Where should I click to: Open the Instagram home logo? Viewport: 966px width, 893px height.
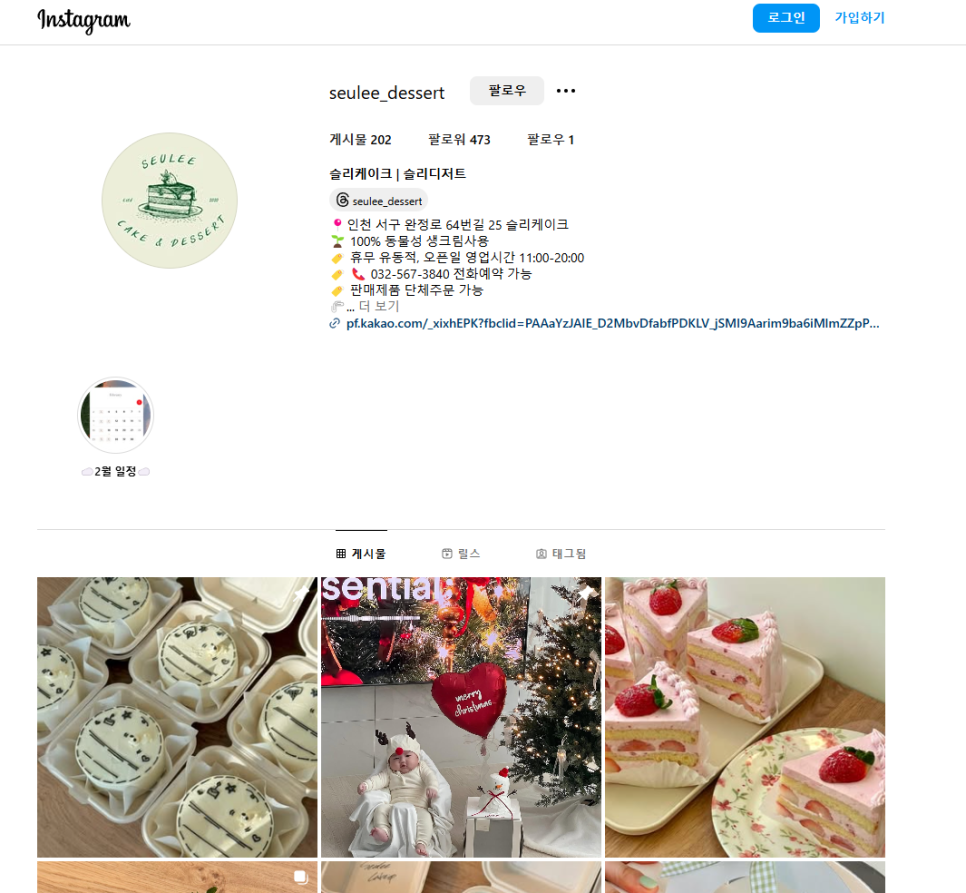(84, 19)
